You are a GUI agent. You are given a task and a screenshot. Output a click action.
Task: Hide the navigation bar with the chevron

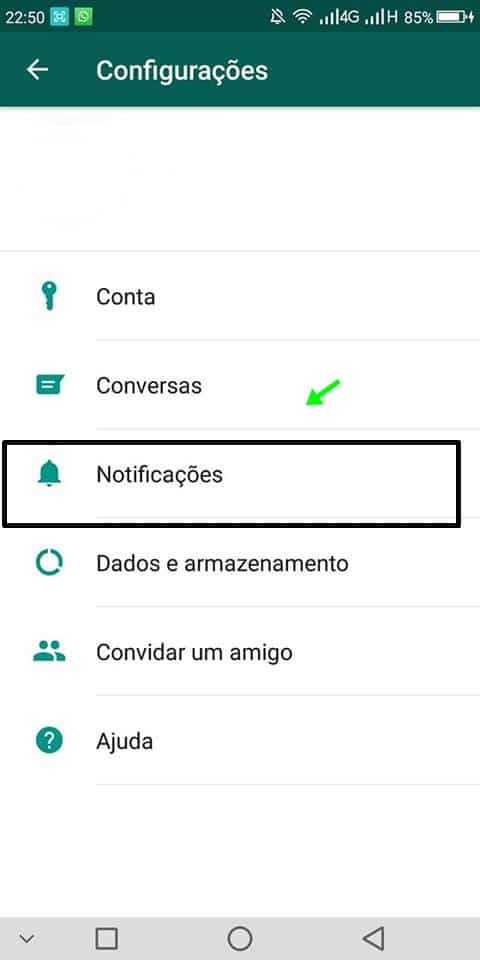26,937
